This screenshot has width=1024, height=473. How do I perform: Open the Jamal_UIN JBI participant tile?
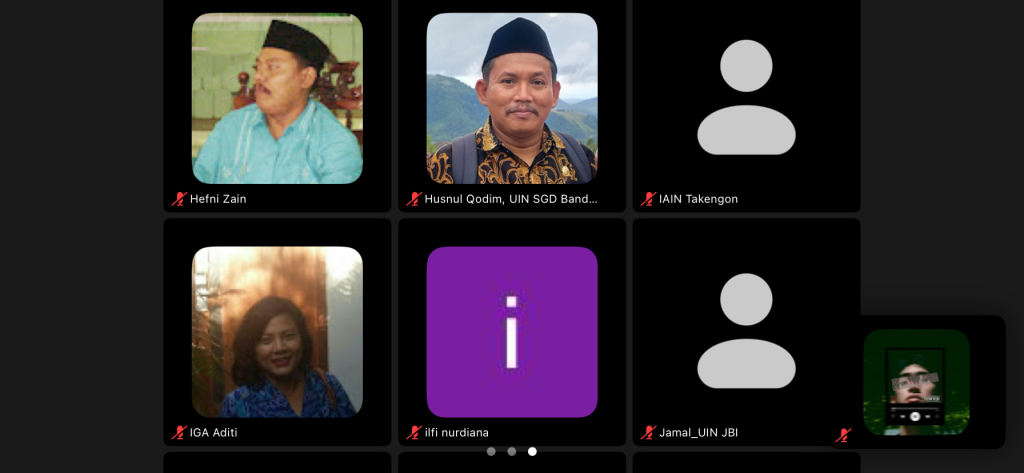[746, 332]
